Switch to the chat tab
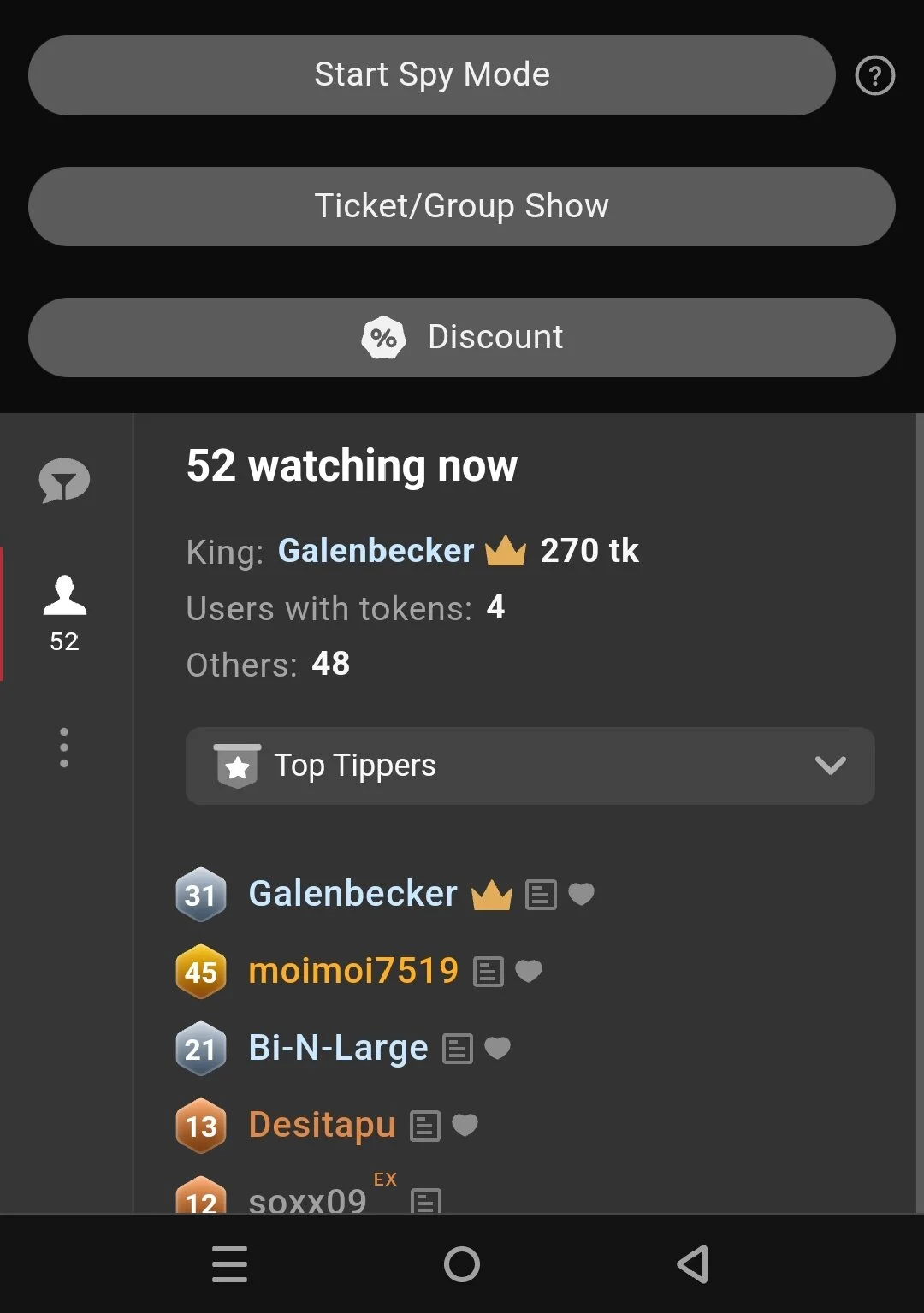Screen dimensions: 924x1313 pos(64,481)
